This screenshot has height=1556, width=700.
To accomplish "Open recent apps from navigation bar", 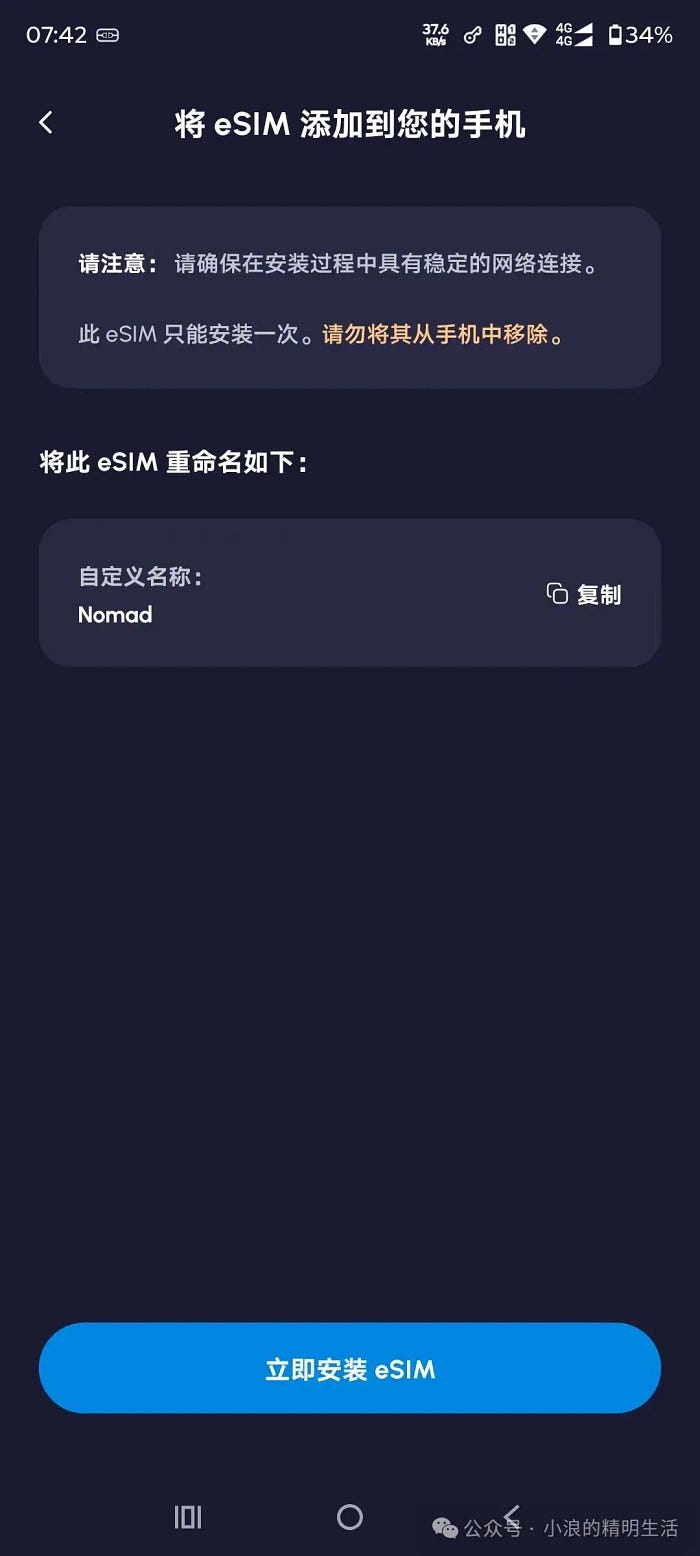I will [188, 1517].
